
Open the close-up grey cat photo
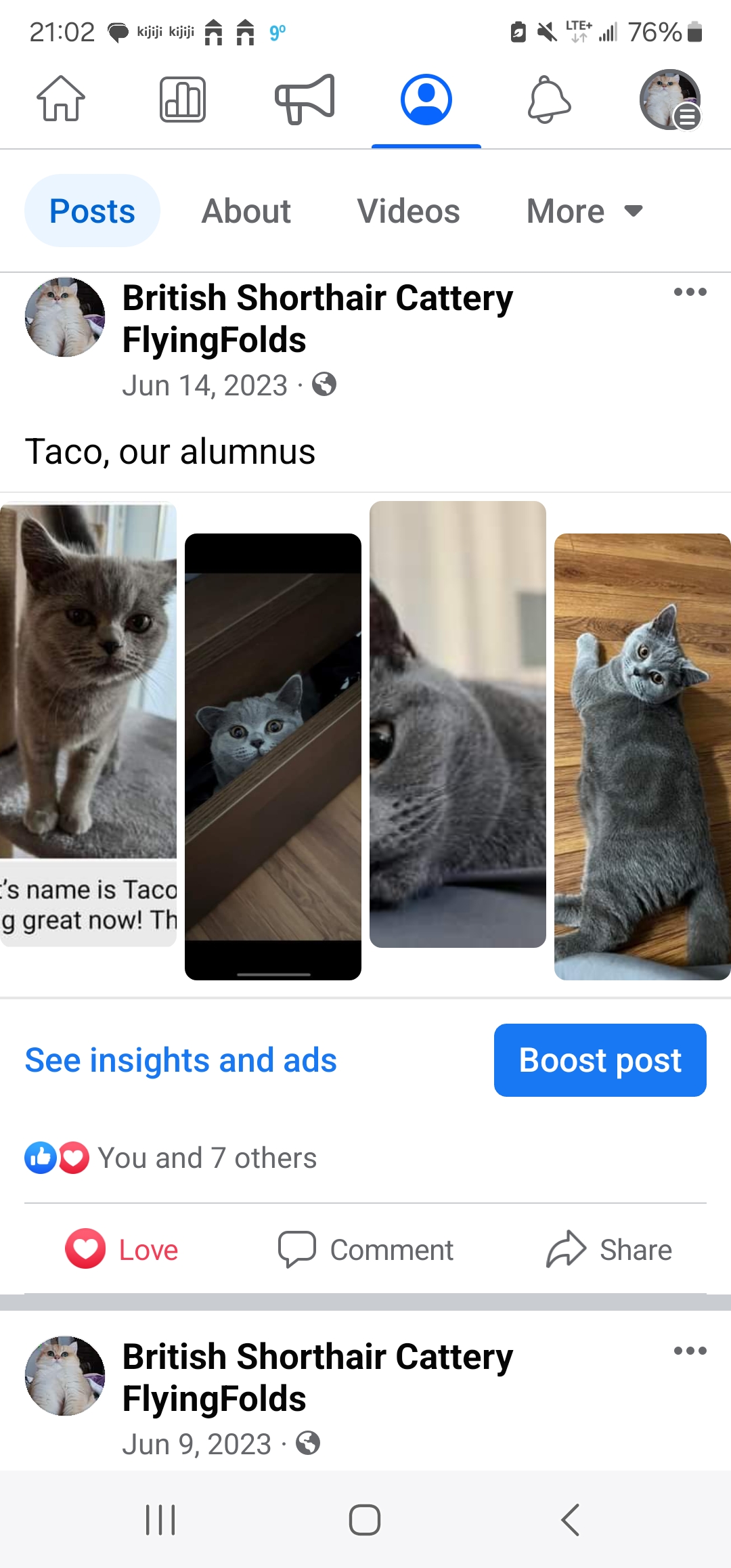coord(458,724)
